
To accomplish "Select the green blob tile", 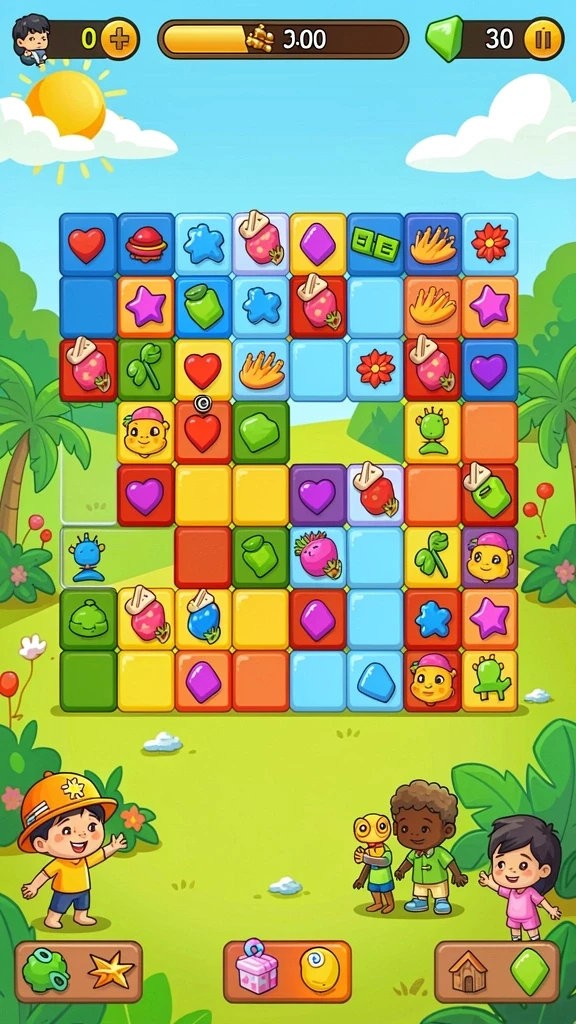I will (x=88, y=618).
